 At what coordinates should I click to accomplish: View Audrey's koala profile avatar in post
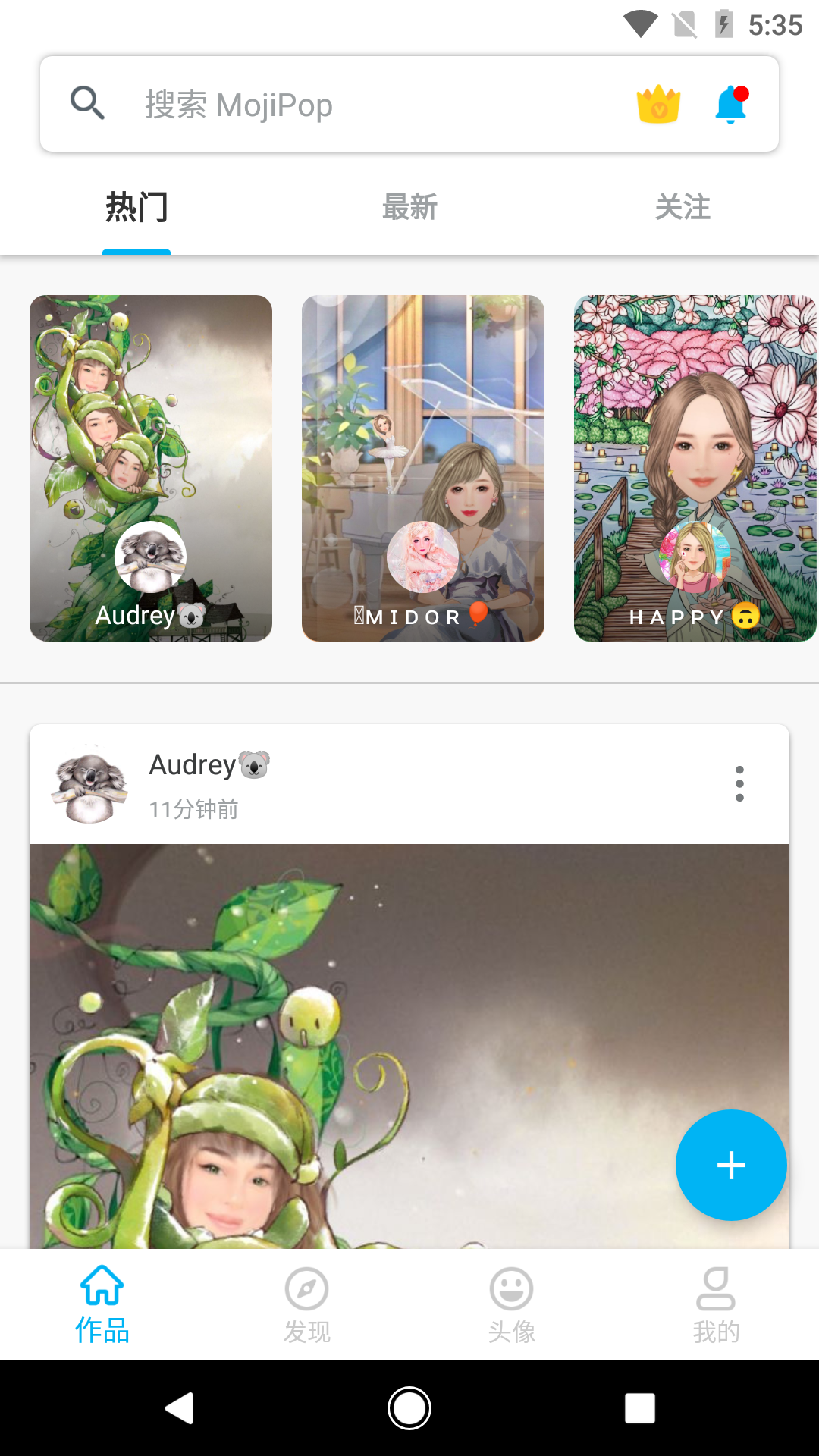tap(89, 785)
